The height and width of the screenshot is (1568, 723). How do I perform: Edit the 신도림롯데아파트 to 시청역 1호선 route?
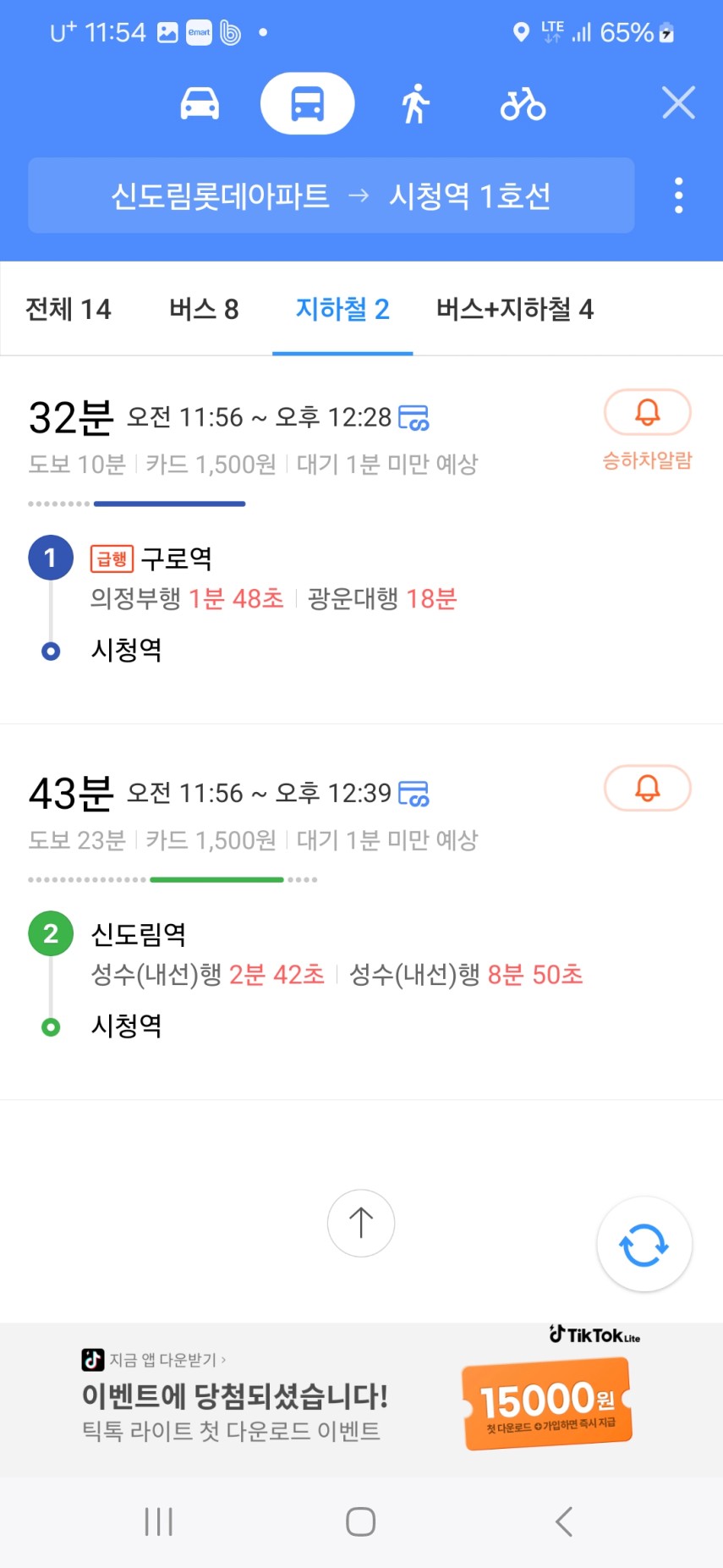(x=331, y=195)
